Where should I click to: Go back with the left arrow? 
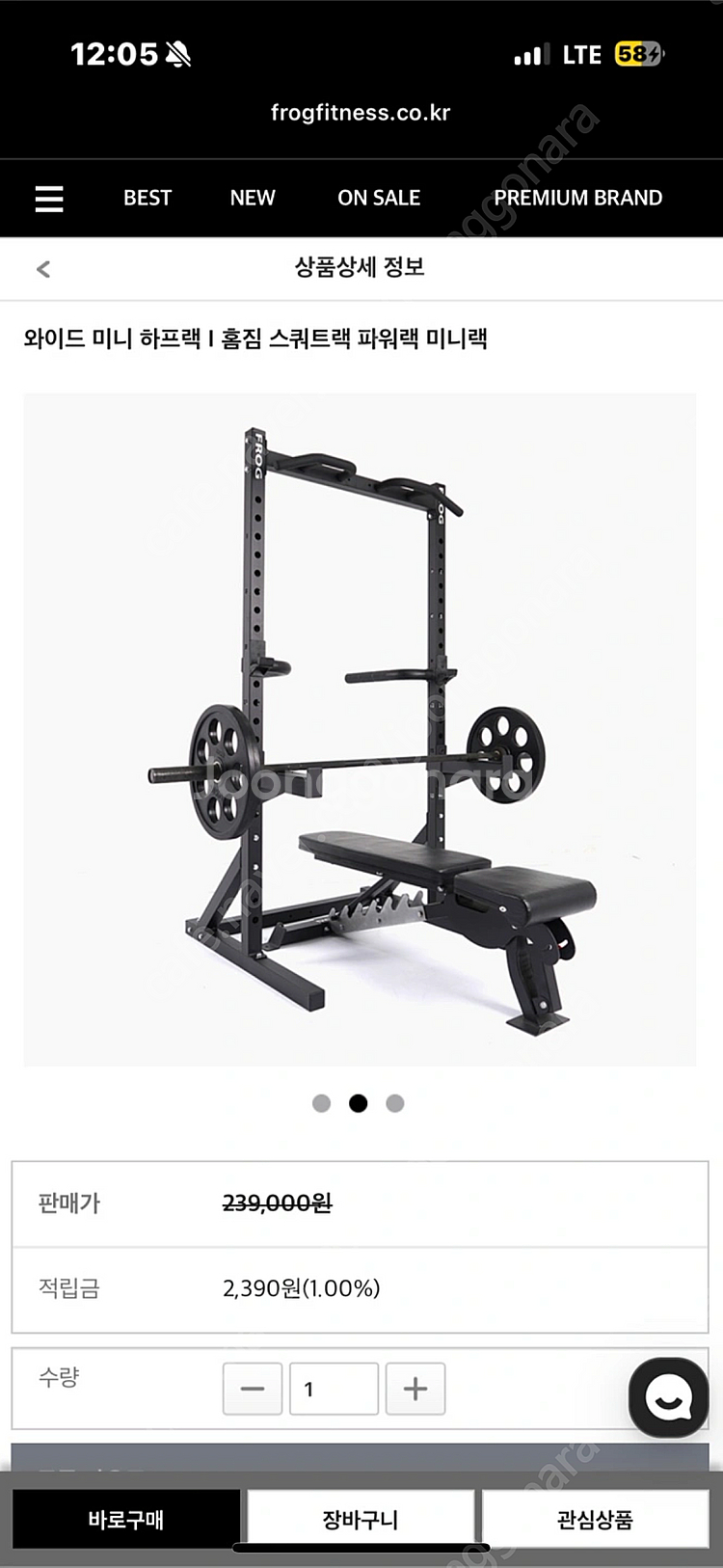click(x=43, y=269)
